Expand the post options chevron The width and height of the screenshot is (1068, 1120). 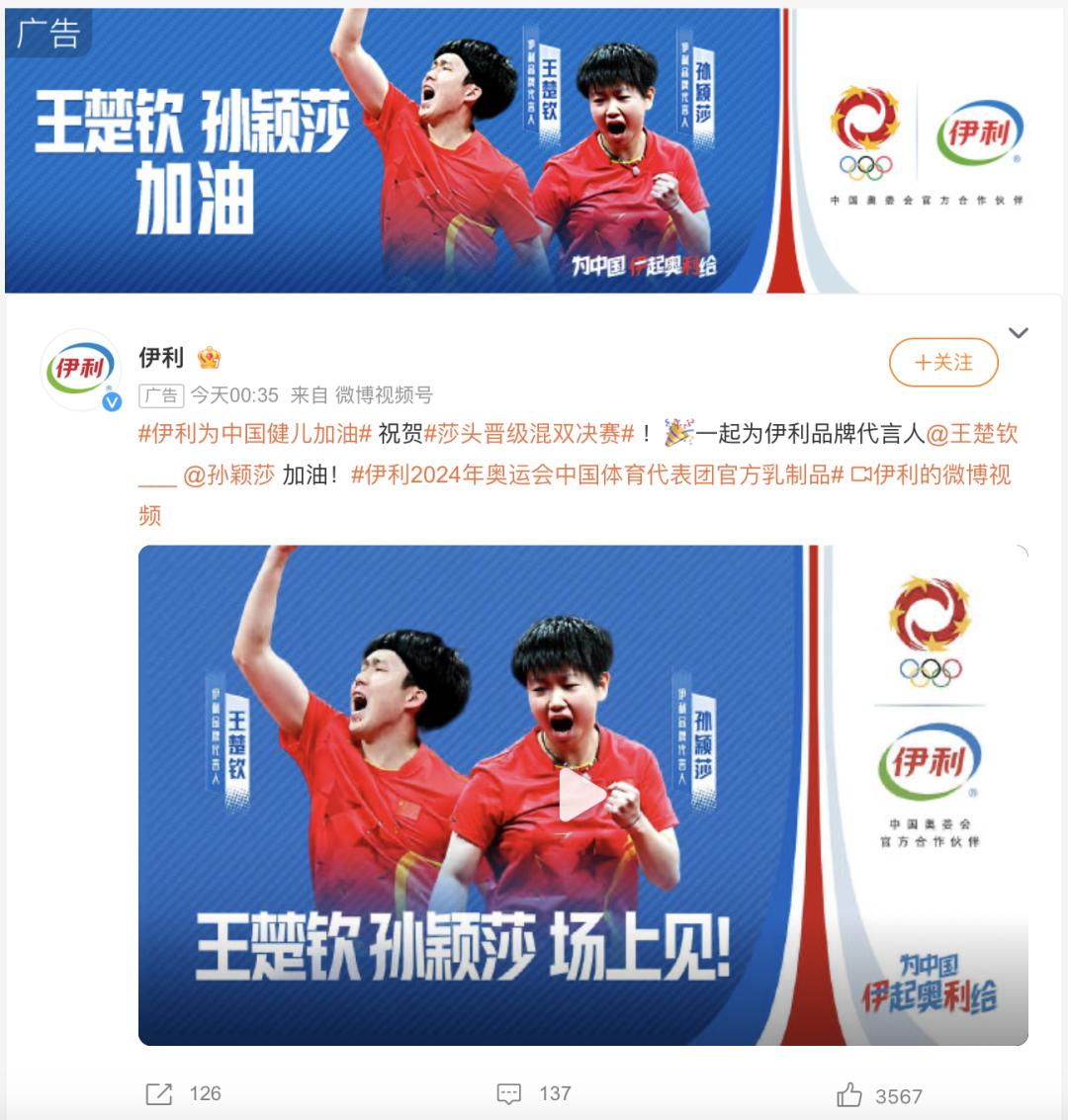click(x=1018, y=333)
